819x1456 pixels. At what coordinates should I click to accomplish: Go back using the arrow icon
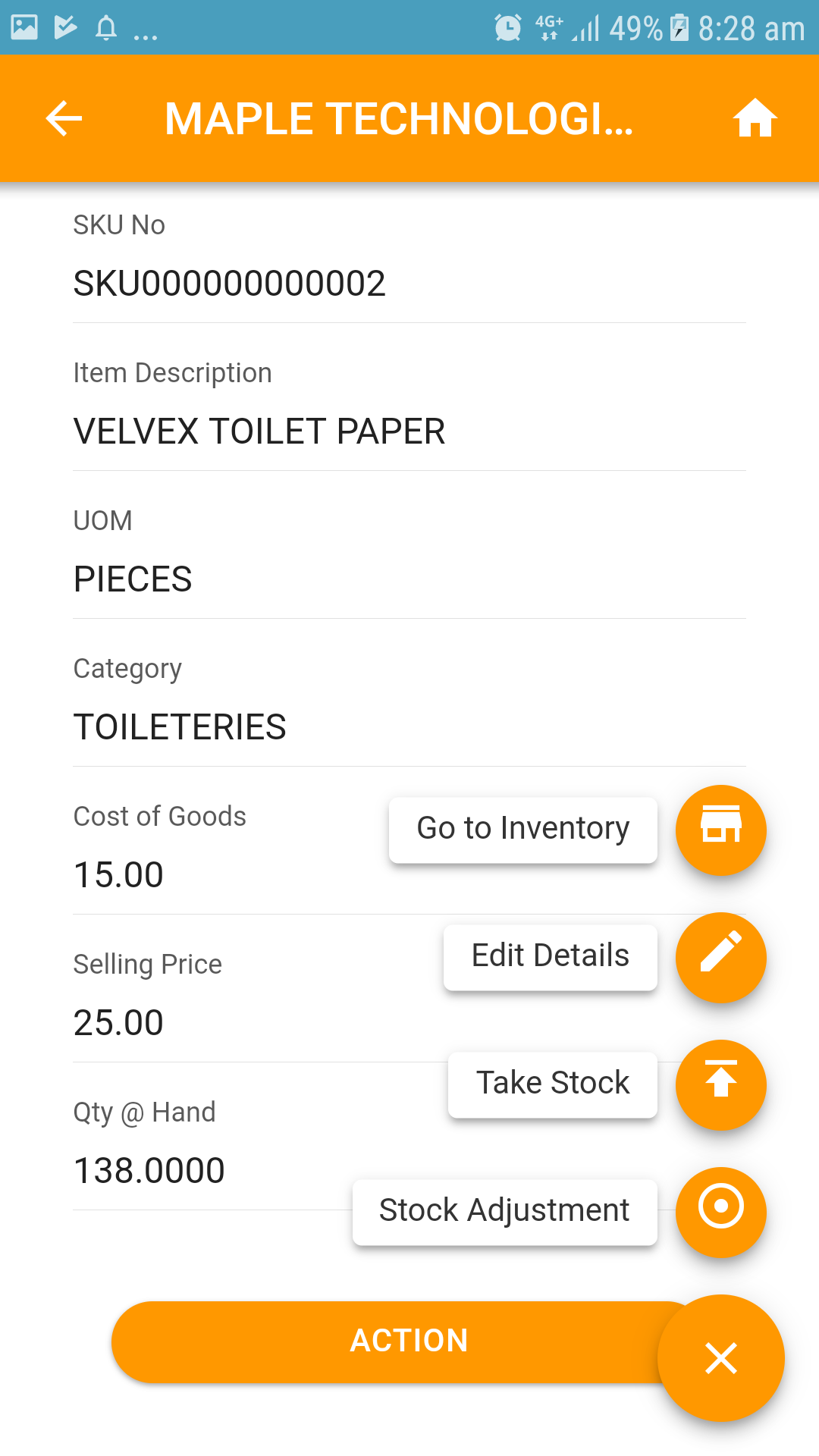[64, 119]
